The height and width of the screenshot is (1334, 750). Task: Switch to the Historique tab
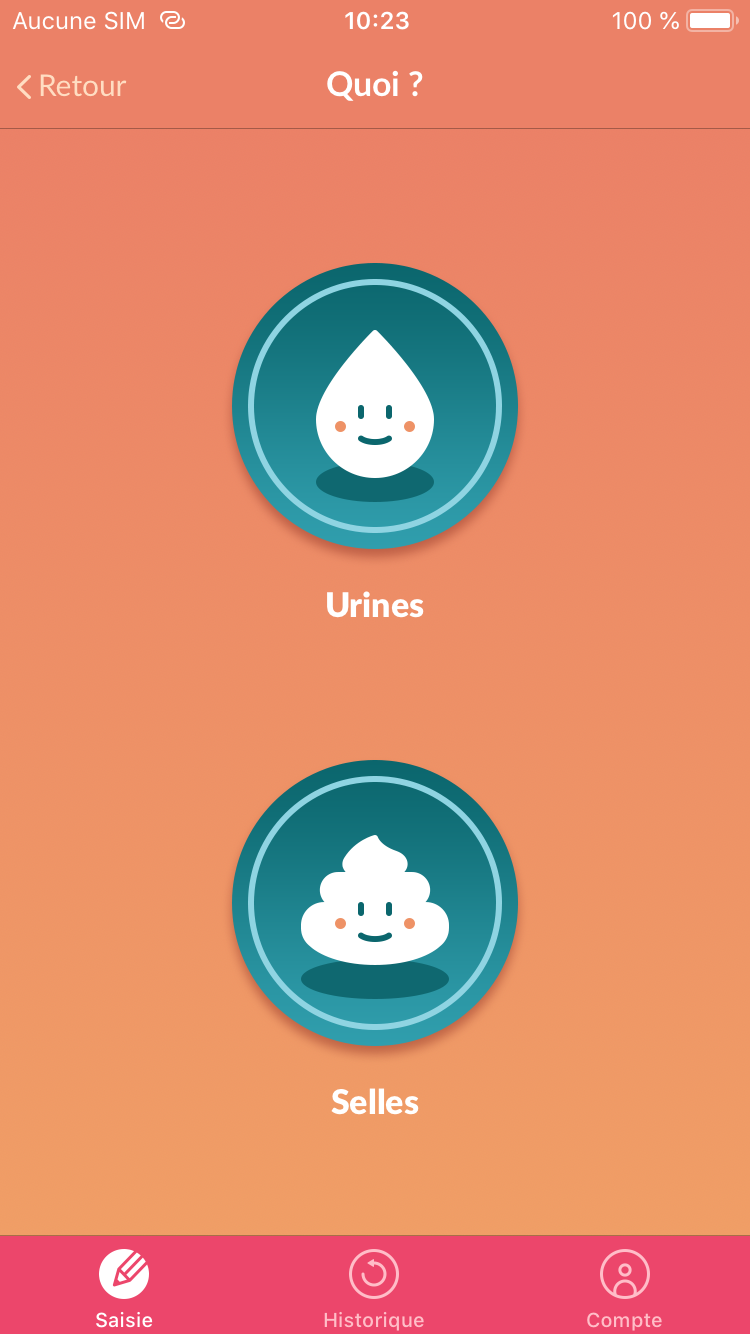coord(375,1285)
